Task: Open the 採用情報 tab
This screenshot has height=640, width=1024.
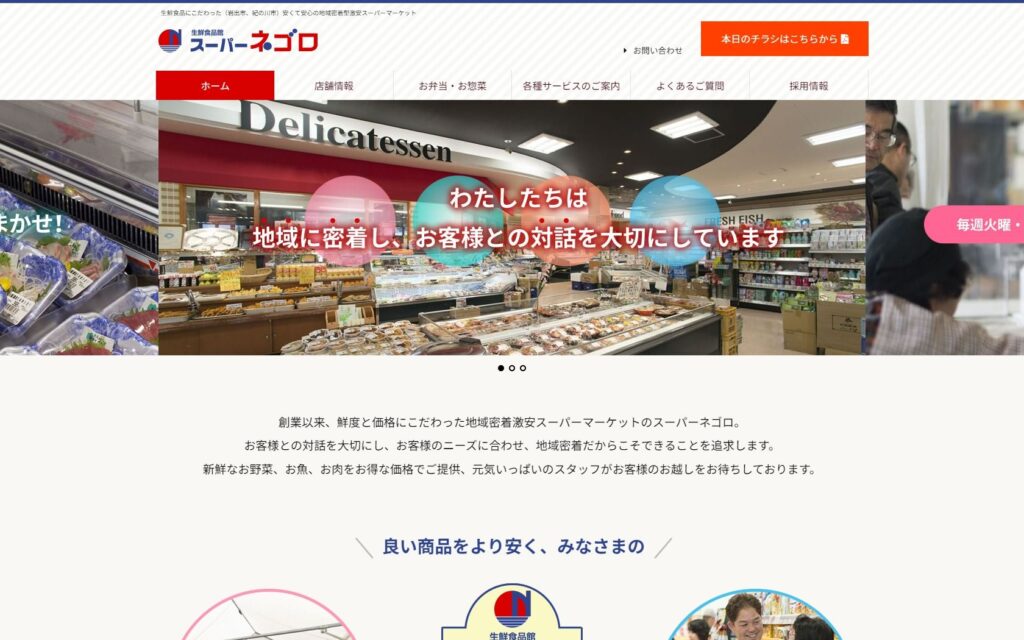Action: tap(809, 86)
